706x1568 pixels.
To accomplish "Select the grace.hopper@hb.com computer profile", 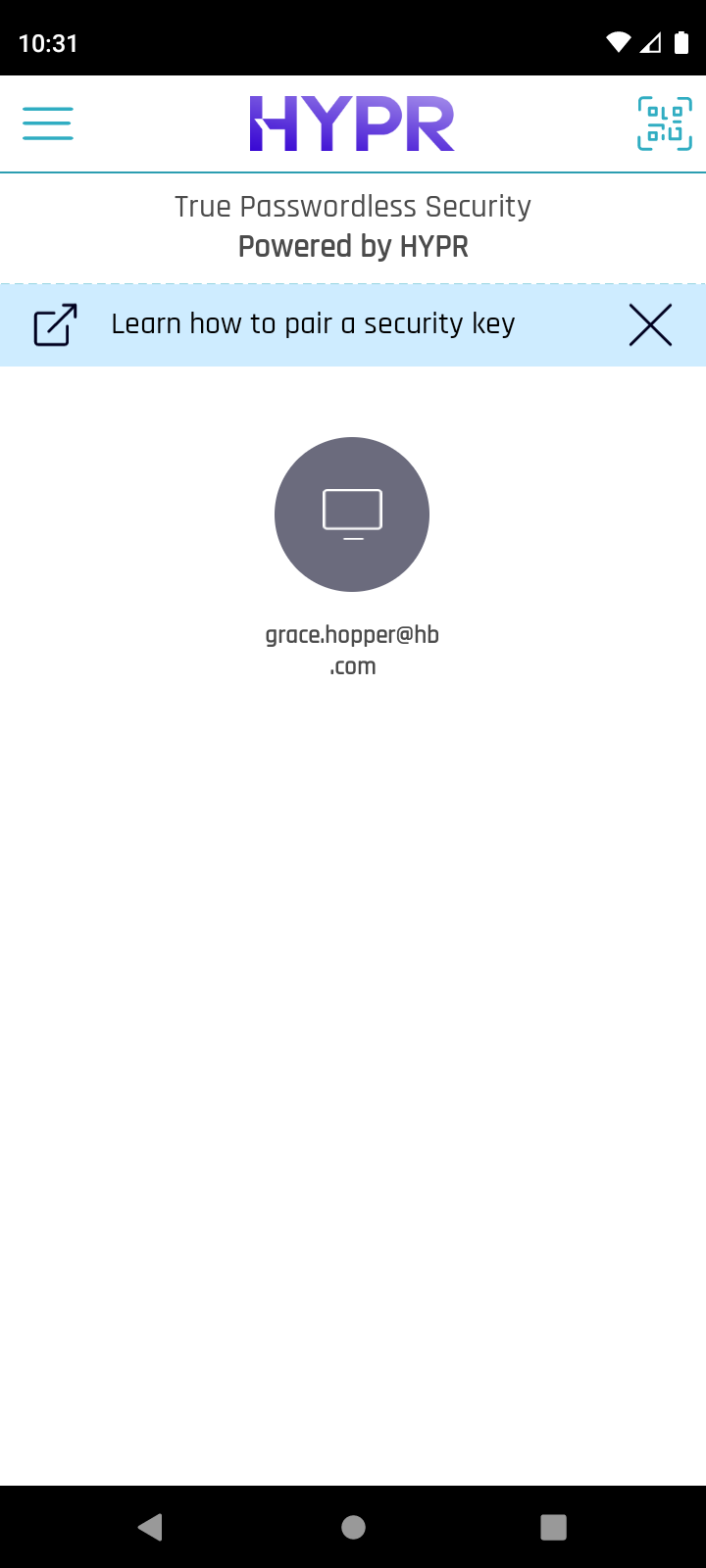I will (x=352, y=514).
